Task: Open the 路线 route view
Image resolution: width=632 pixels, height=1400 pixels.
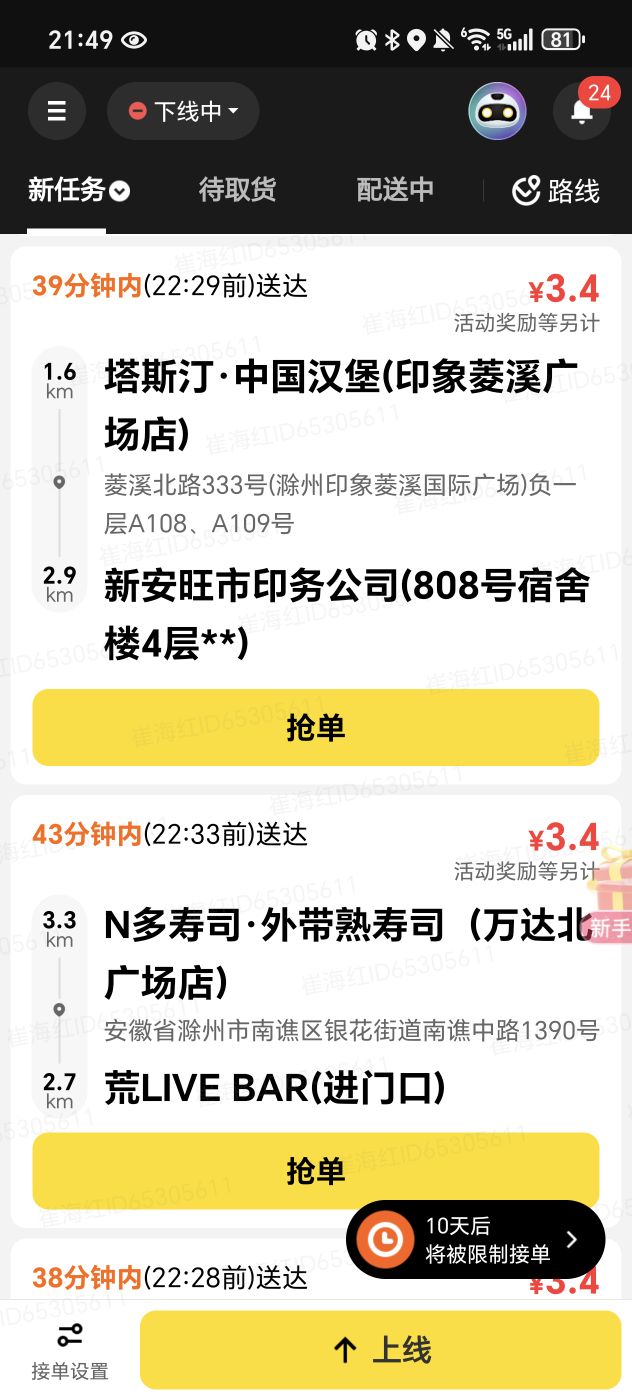Action: (x=556, y=191)
